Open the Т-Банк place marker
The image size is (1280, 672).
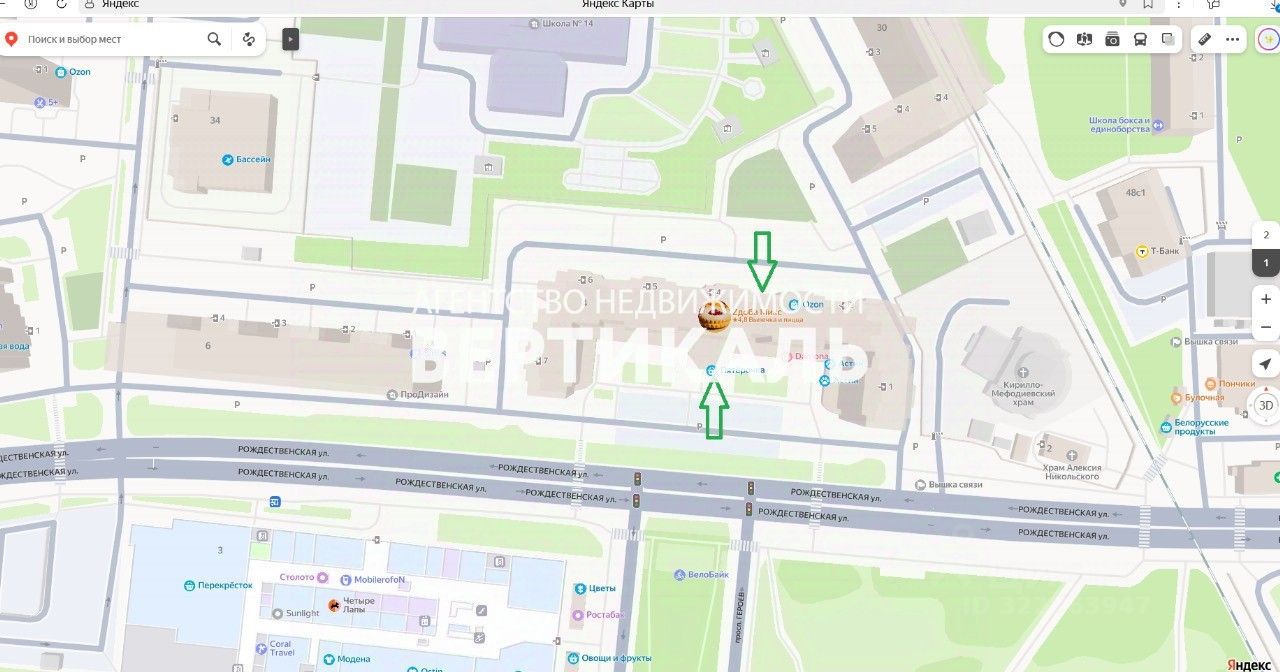(1141, 252)
